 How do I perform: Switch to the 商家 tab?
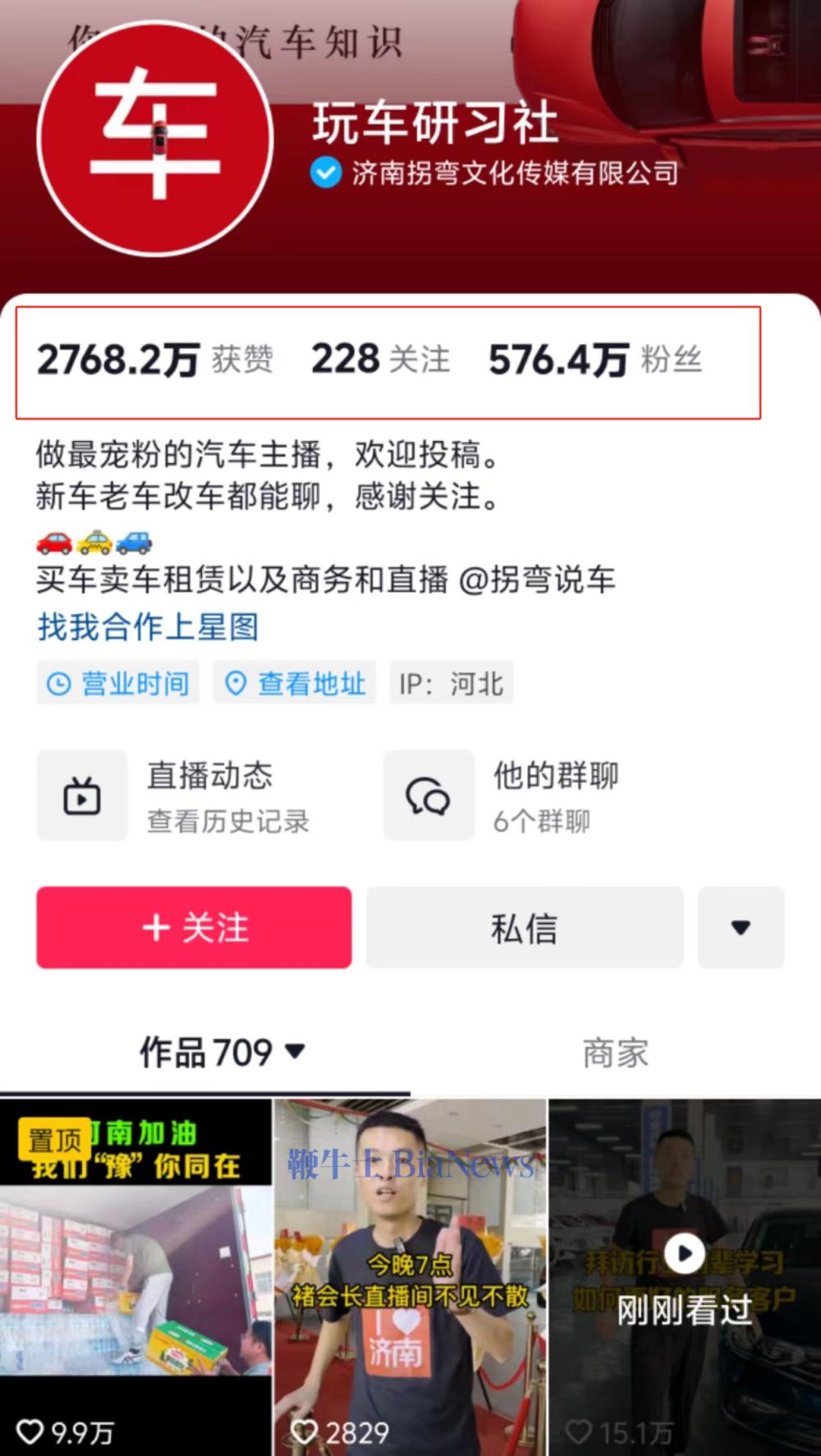(x=615, y=1052)
